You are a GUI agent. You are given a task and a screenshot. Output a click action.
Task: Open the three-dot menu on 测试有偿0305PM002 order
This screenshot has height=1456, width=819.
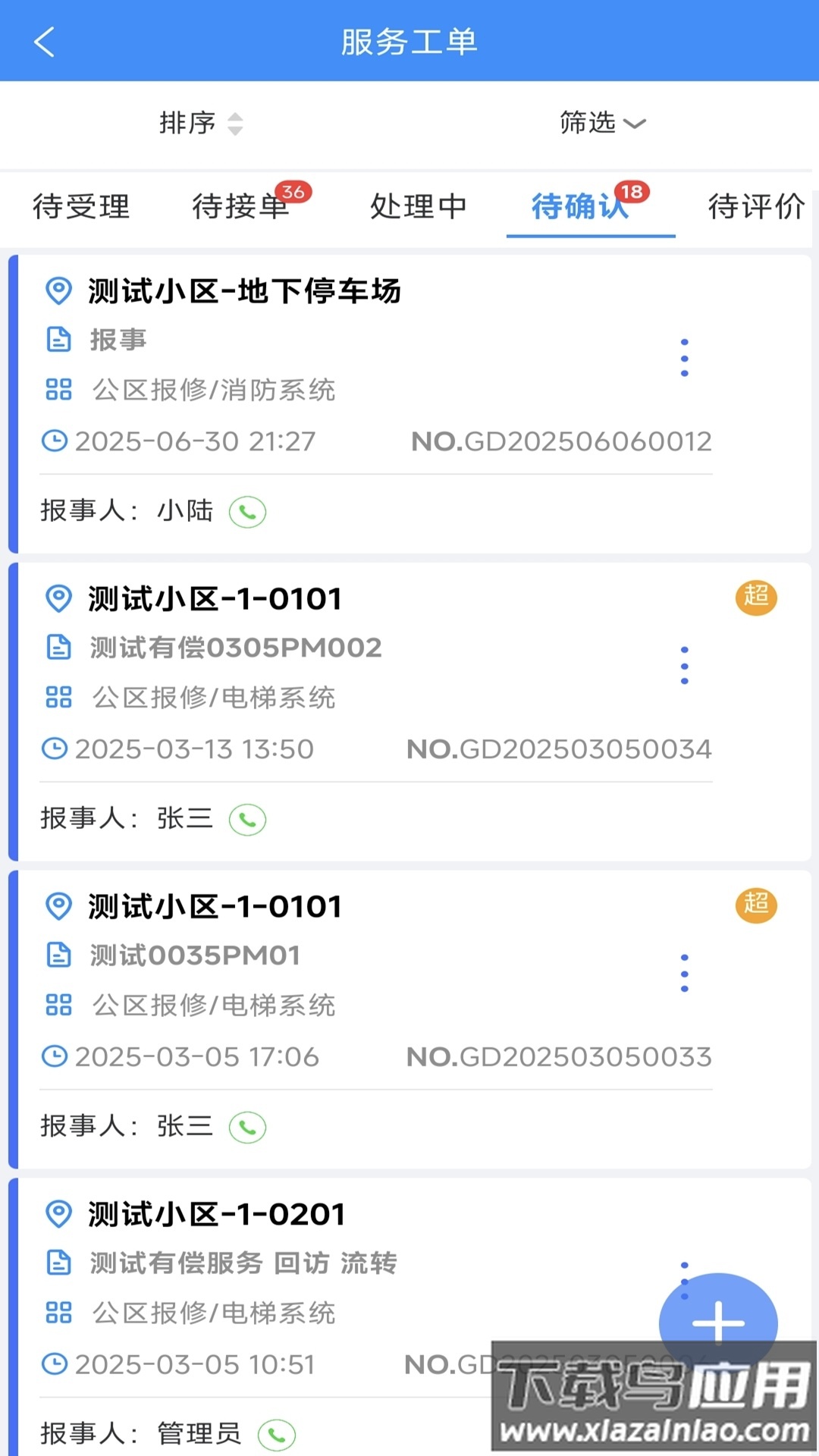685,665
